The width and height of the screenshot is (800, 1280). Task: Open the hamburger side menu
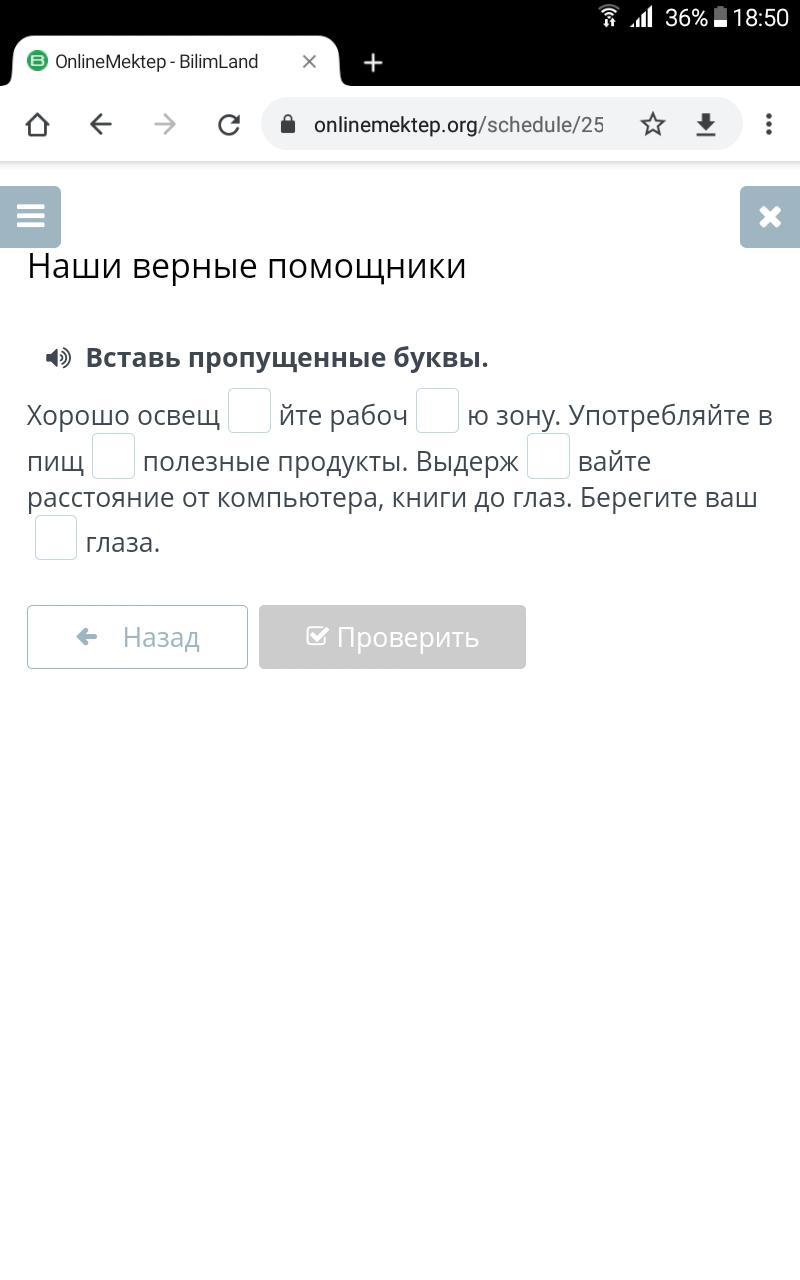tap(30, 216)
